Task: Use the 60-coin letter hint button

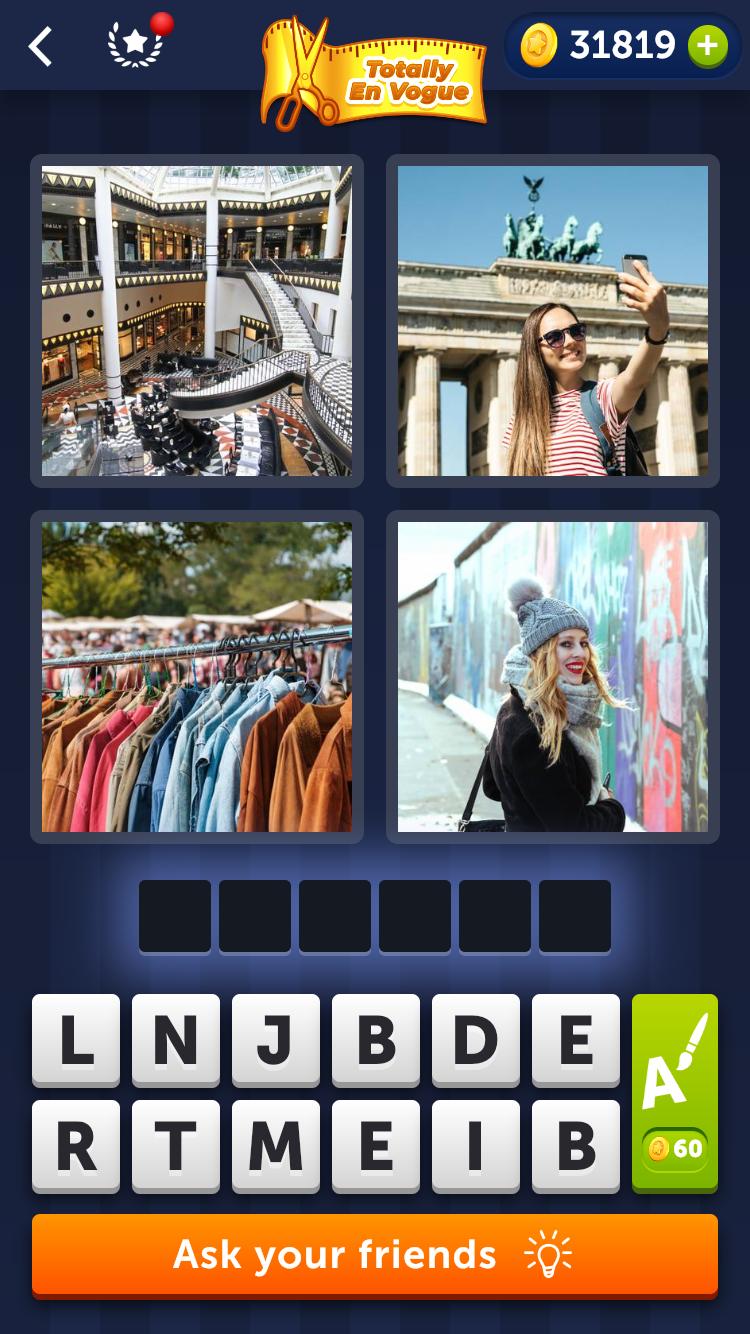Action: pyautogui.click(x=675, y=1093)
